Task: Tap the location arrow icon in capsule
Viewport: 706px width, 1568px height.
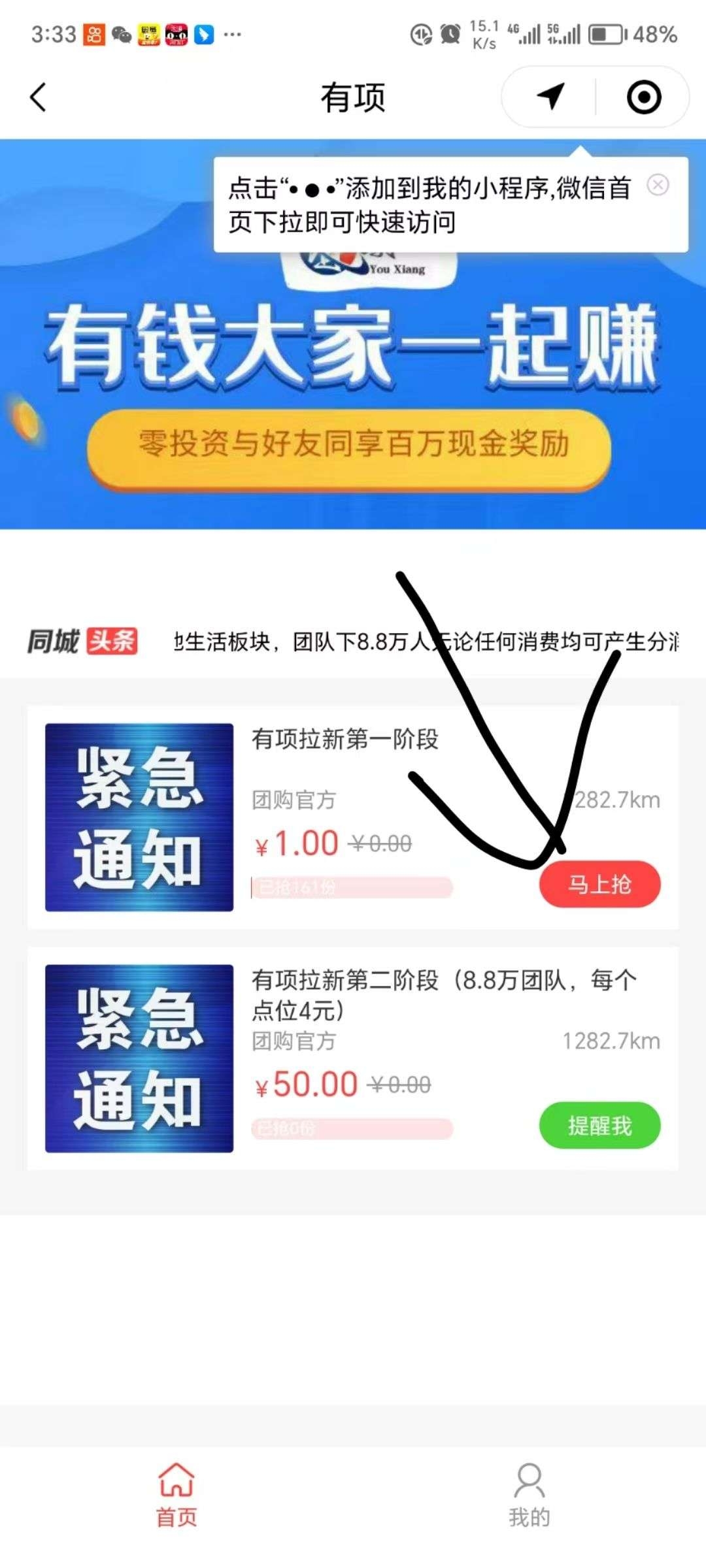Action: pos(550,97)
